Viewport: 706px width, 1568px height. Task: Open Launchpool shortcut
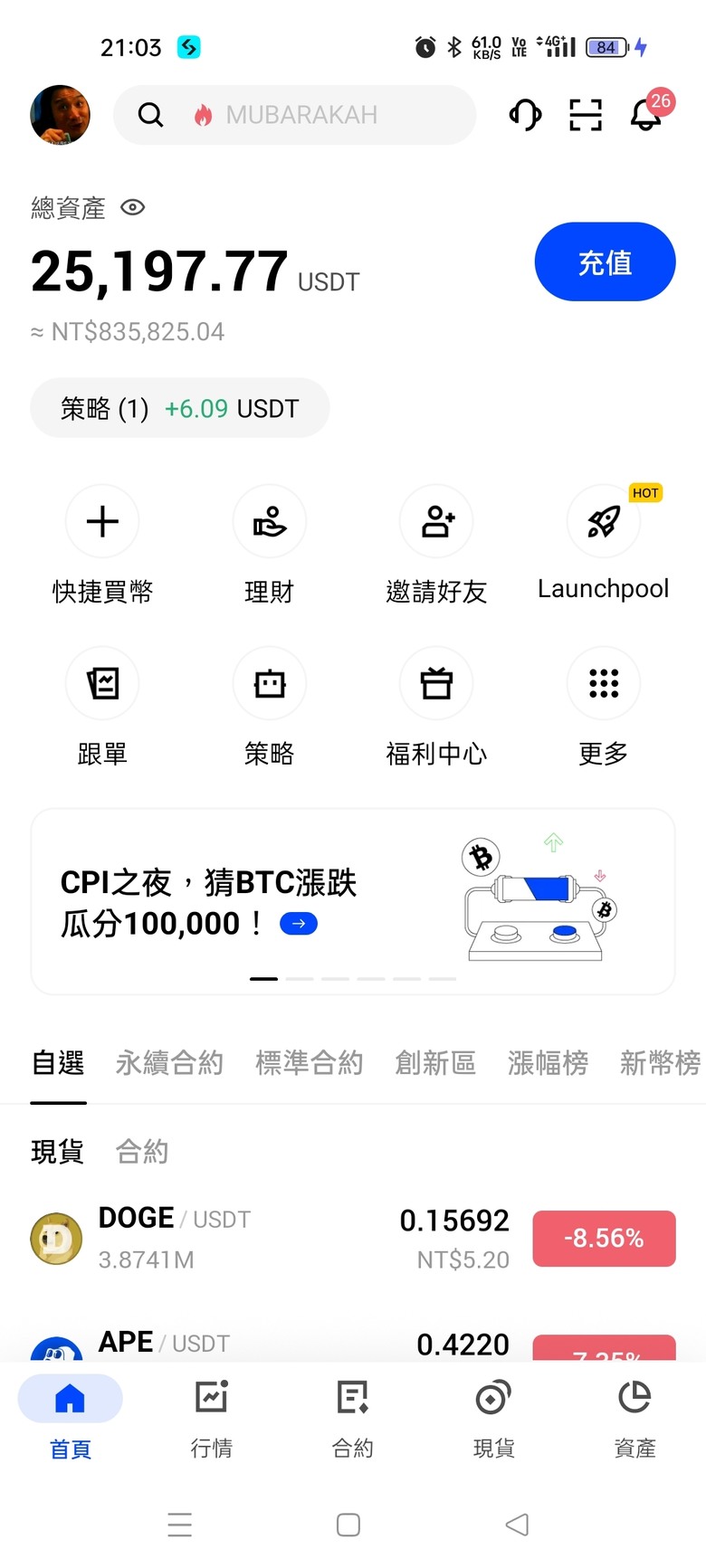[x=603, y=543]
